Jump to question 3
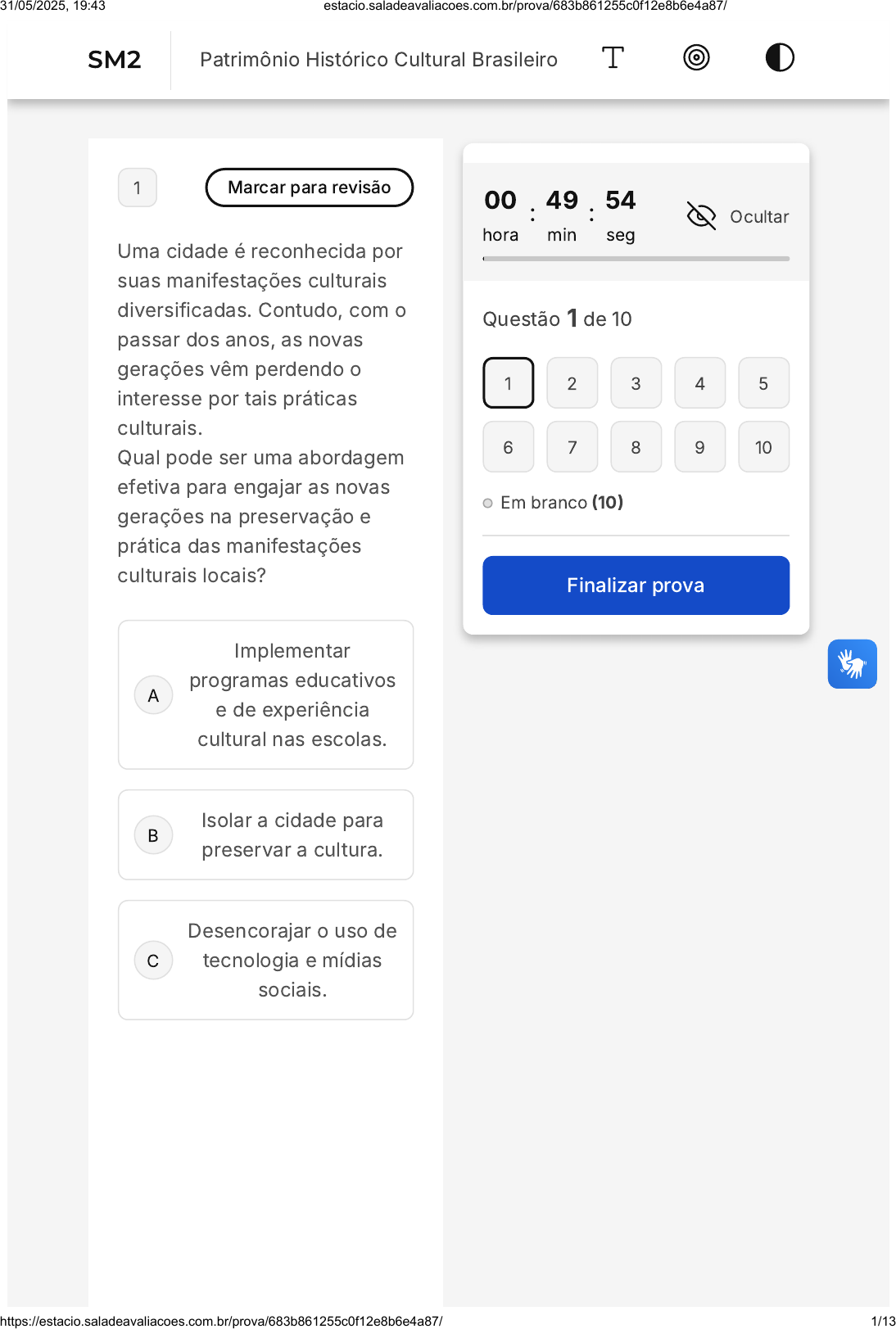896x1329 pixels. pyautogui.click(x=636, y=383)
